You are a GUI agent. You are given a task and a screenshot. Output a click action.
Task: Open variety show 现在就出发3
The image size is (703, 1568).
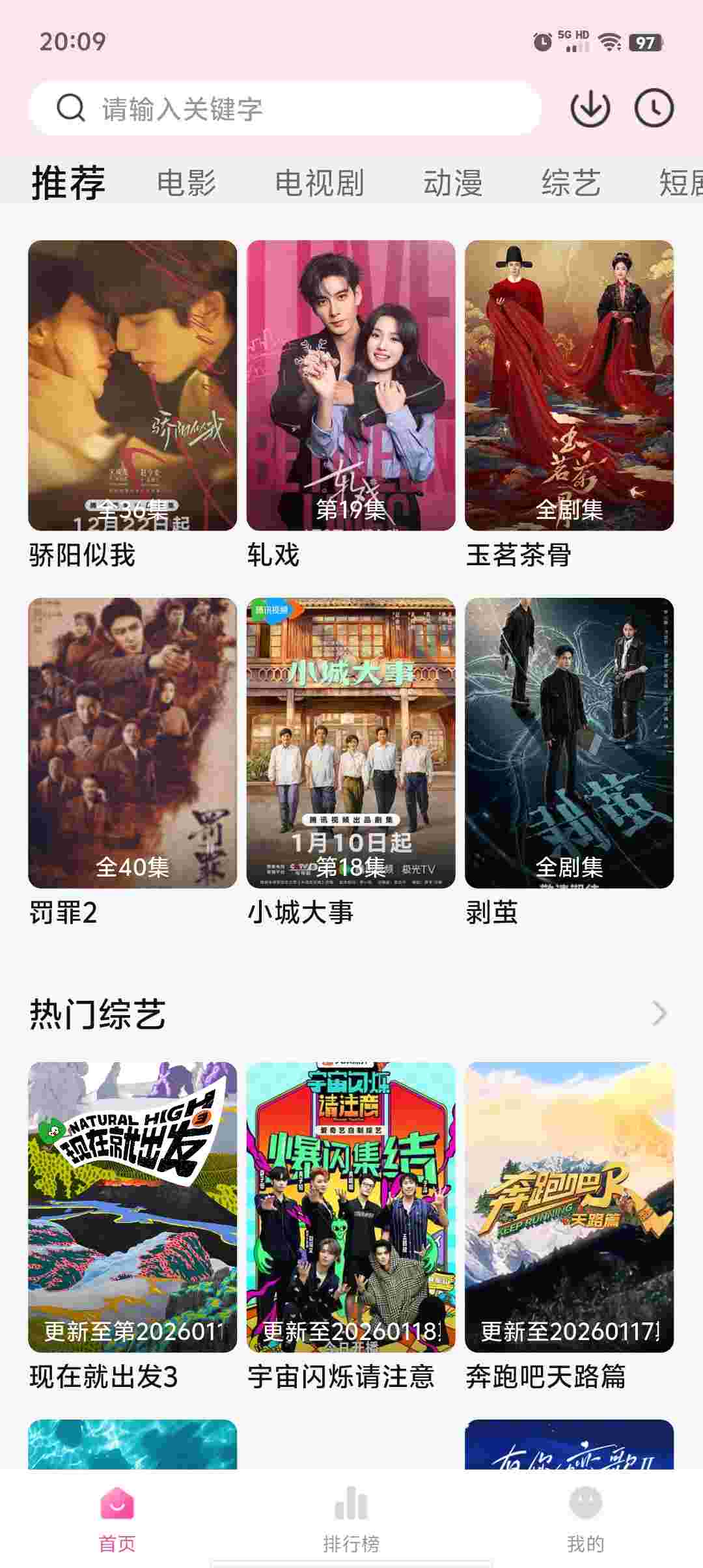132,1207
